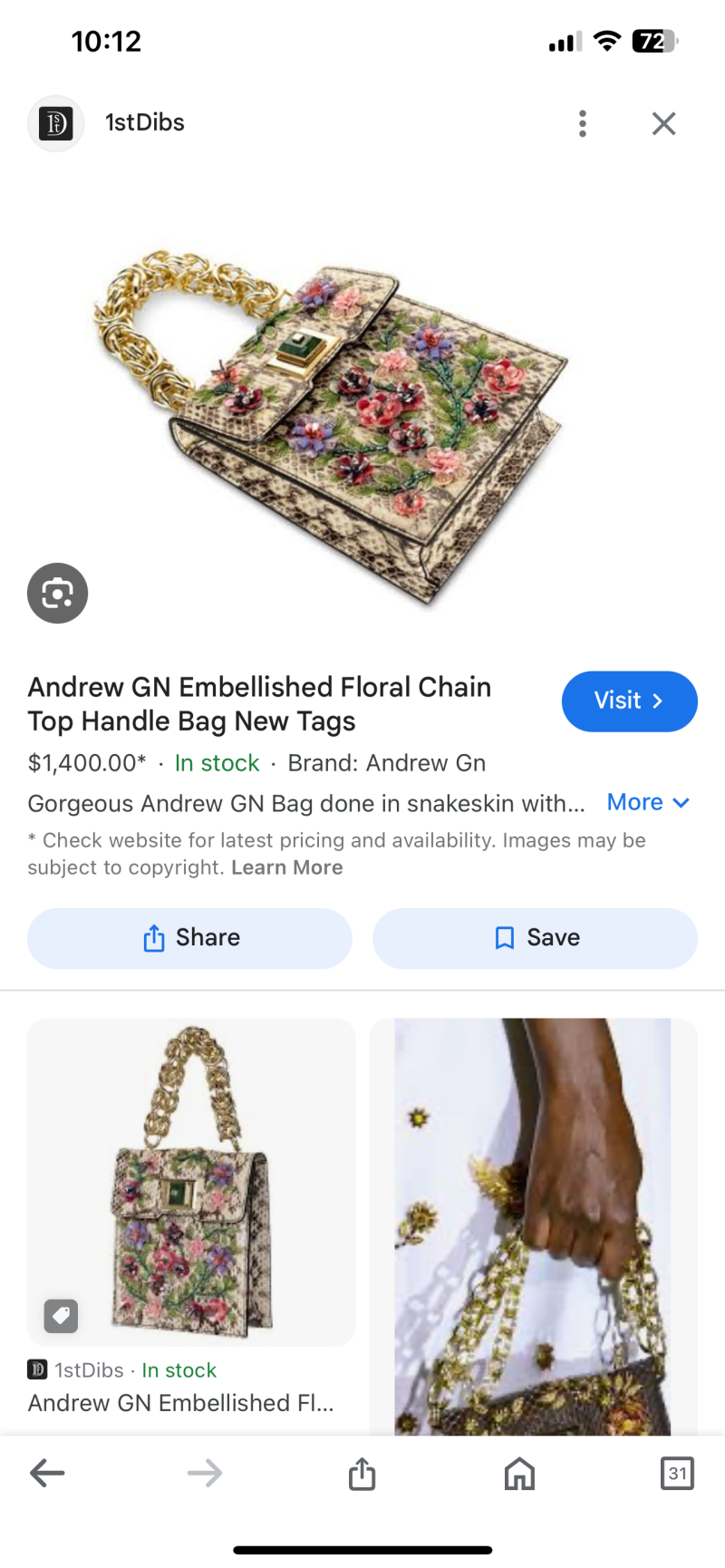Screen dimensions: 725x1568
Task: Open the 1stDibs source header
Action: point(144,123)
